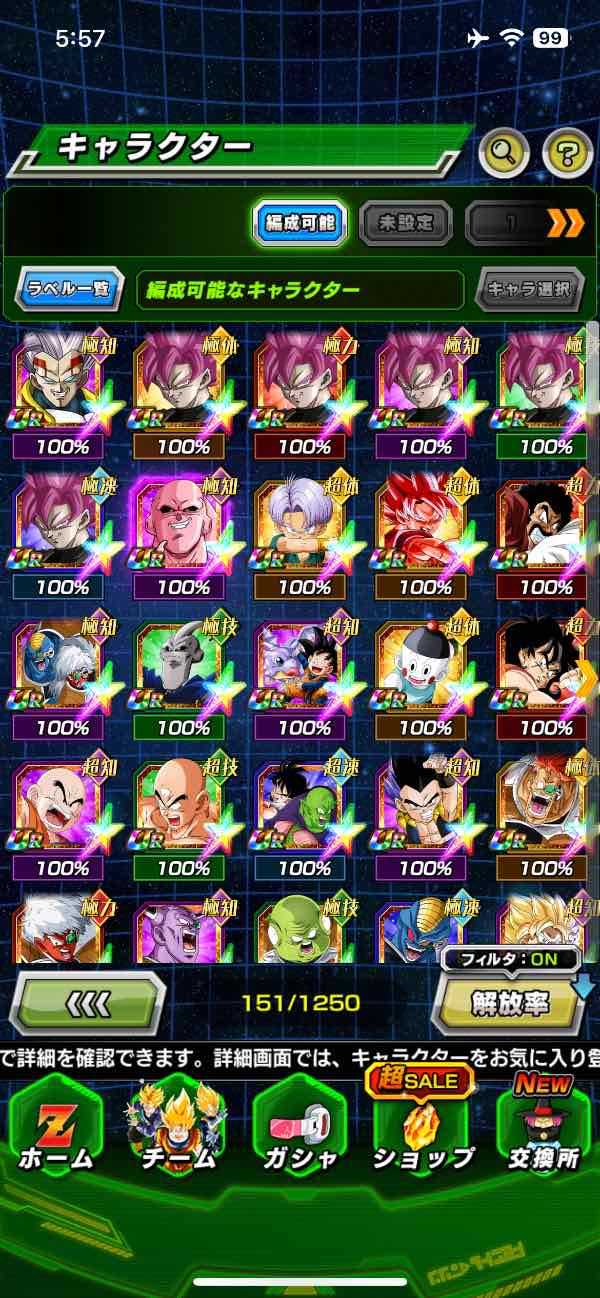
Task: Select the 編成可能 filter tab
Action: click(x=299, y=223)
